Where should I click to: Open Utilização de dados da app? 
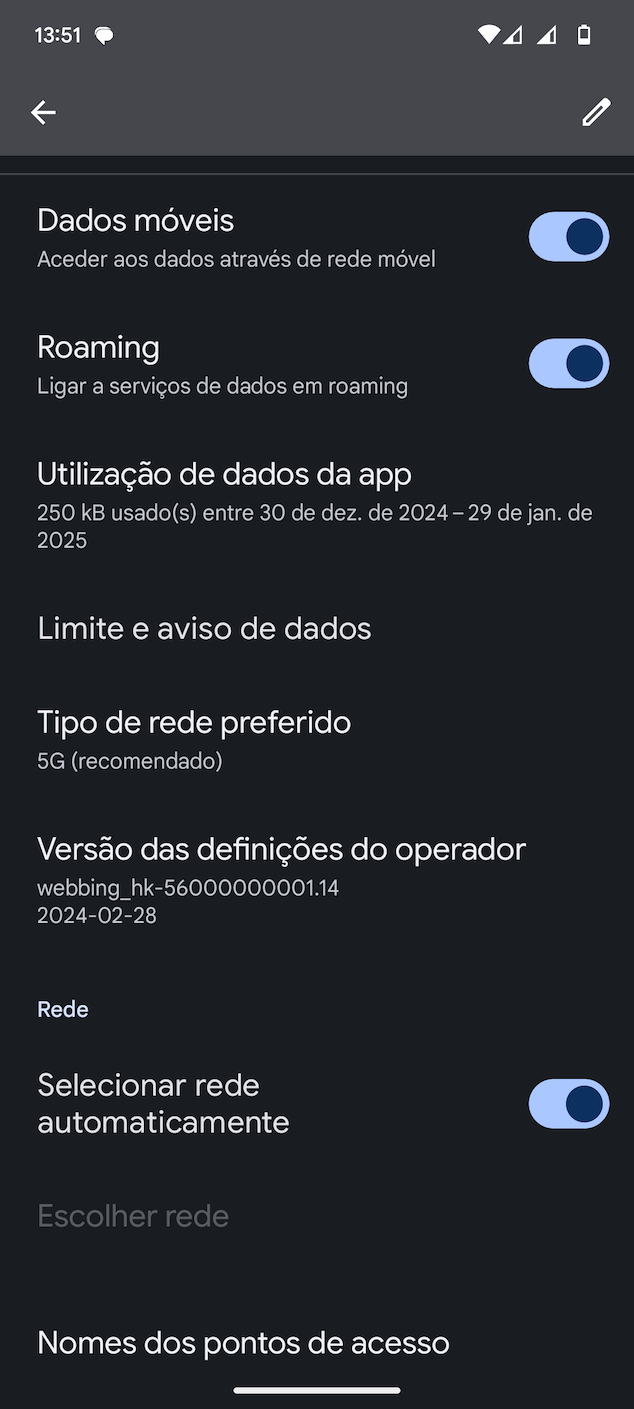click(x=317, y=506)
